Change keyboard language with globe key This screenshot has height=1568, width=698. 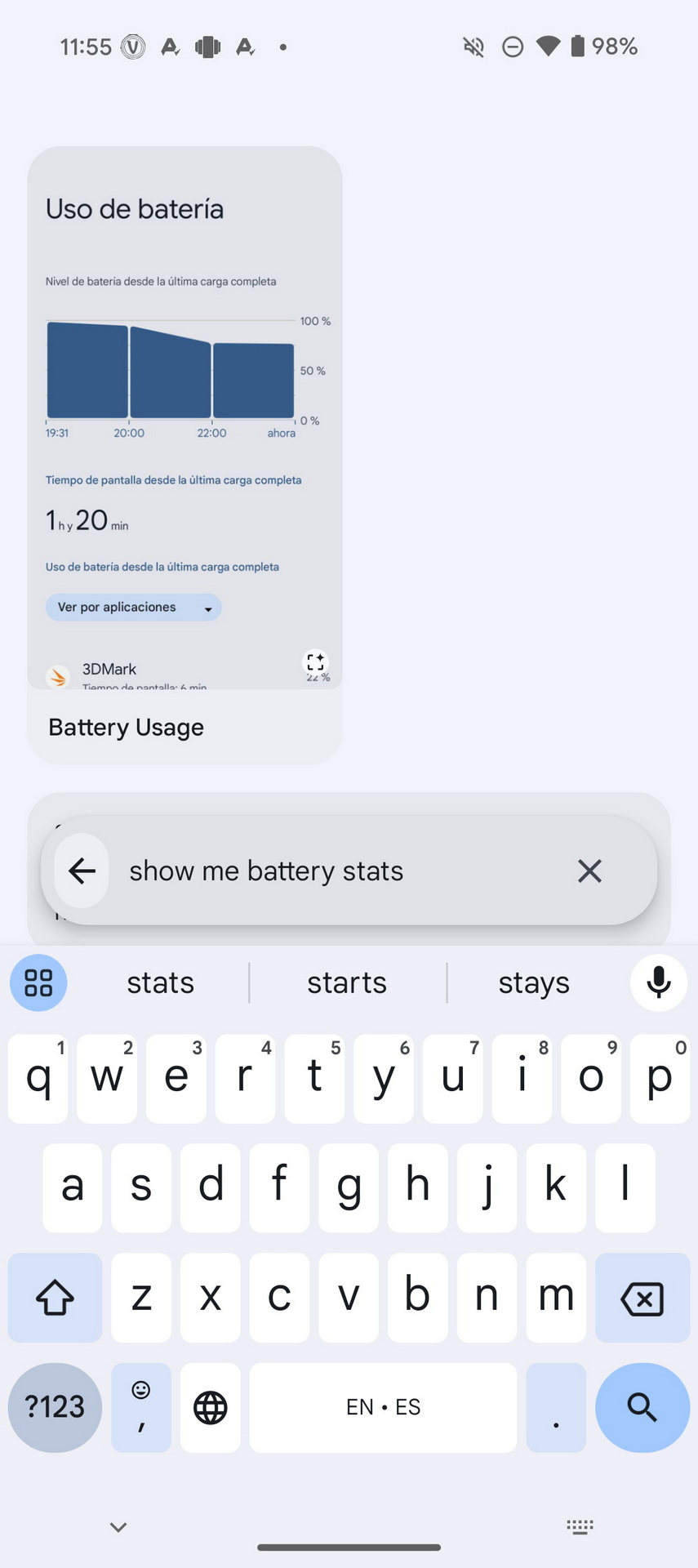point(210,1407)
